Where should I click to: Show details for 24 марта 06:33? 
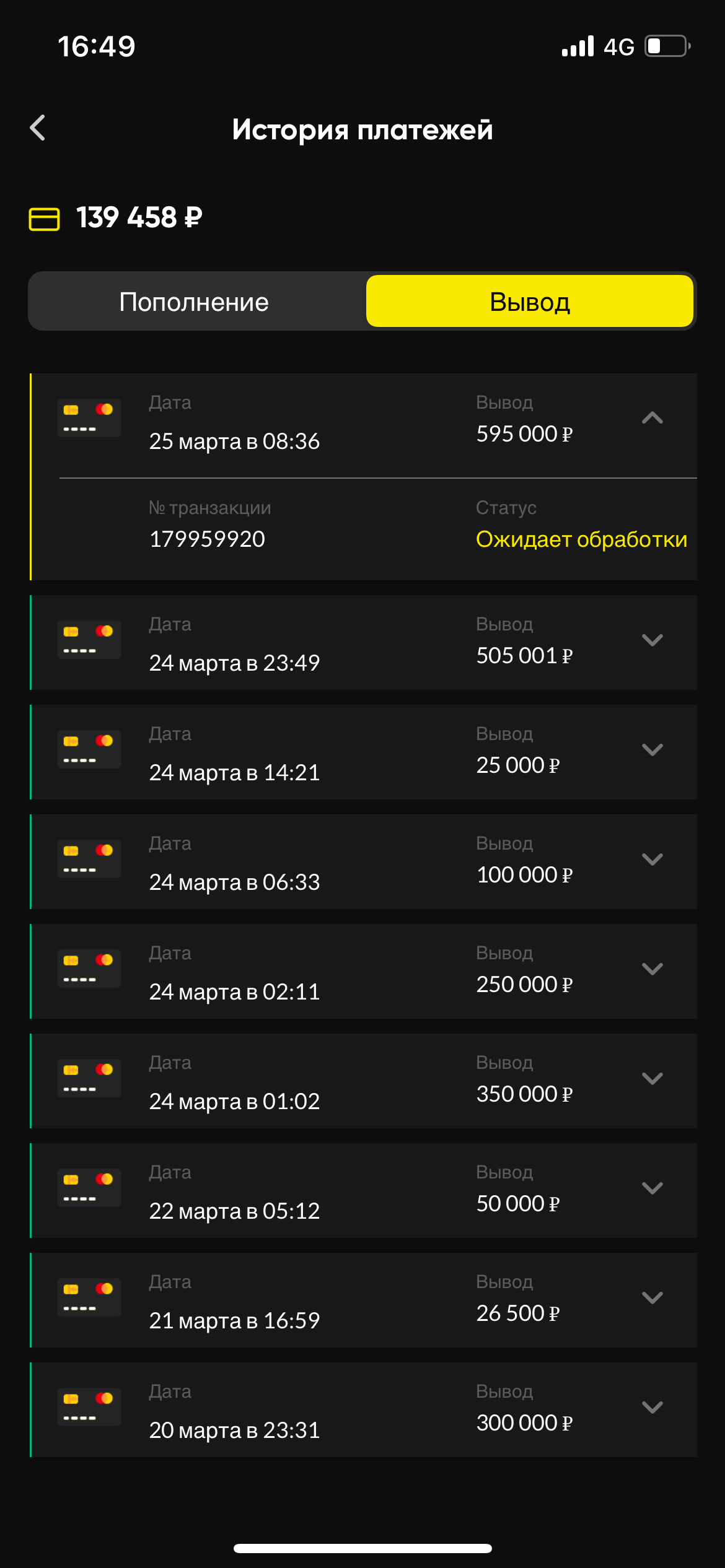pyautogui.click(x=652, y=860)
